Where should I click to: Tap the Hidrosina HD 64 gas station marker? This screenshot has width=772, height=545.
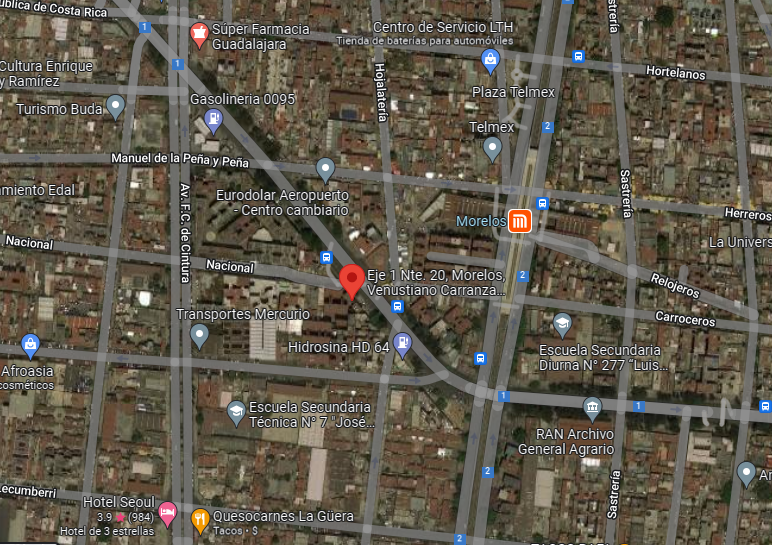coord(403,345)
